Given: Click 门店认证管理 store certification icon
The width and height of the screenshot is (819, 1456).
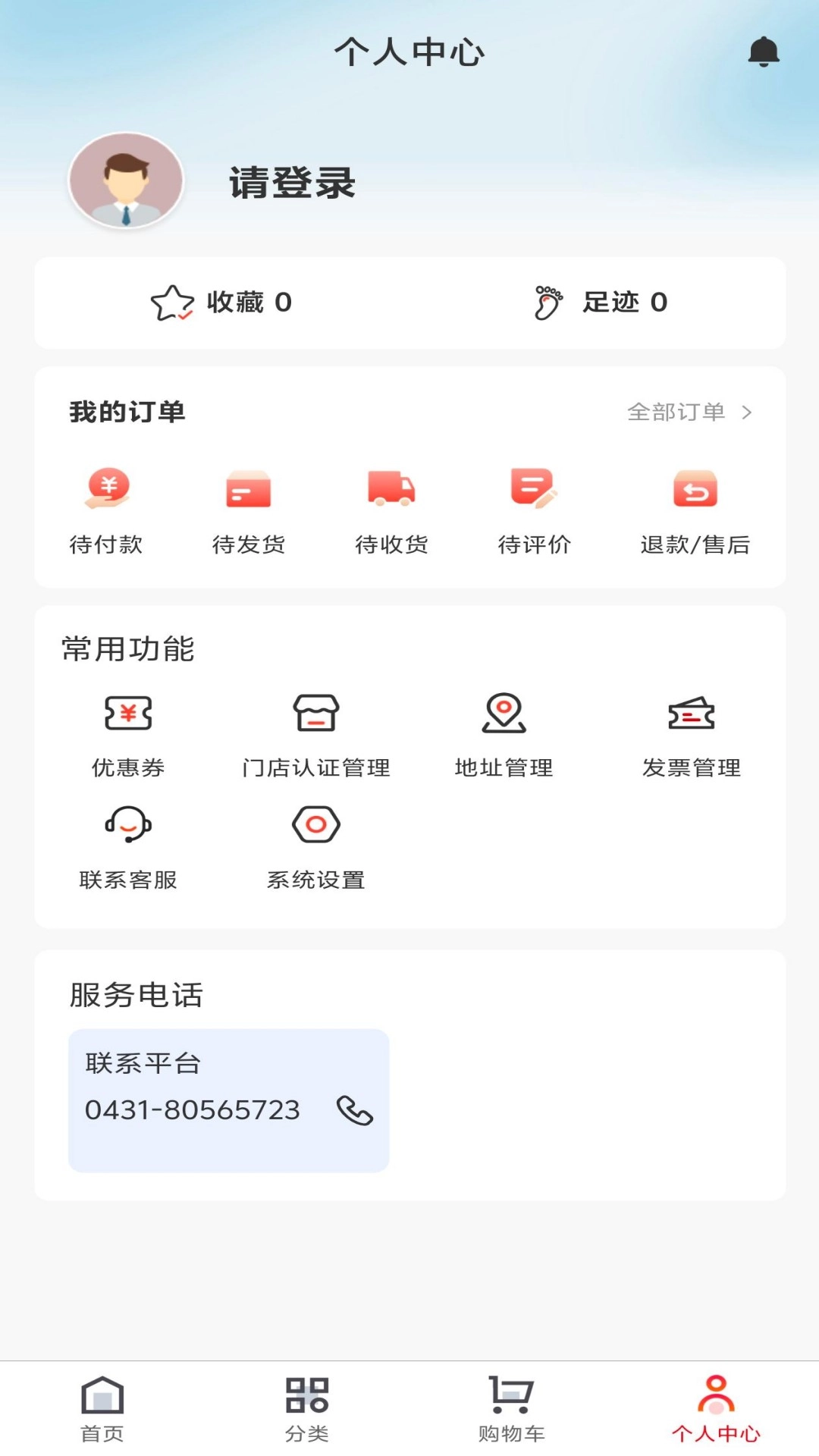Looking at the screenshot, I should [x=316, y=714].
